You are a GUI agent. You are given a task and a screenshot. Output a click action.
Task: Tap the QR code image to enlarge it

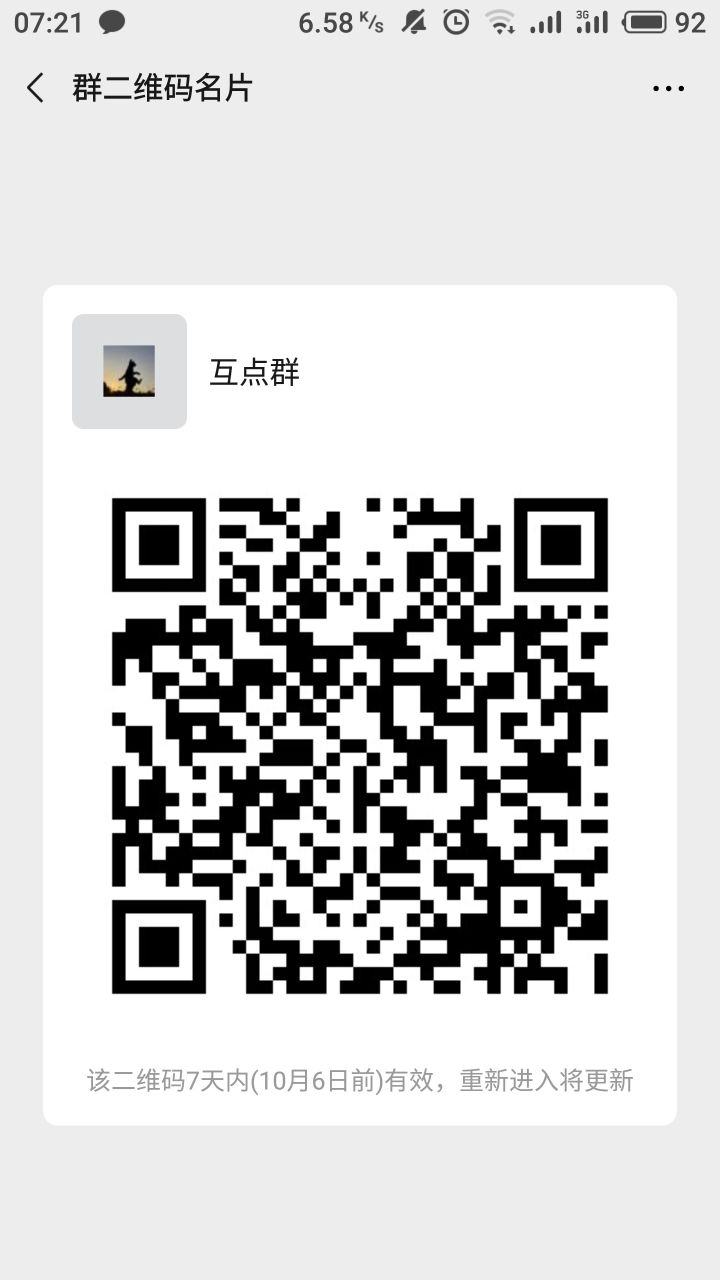point(360,745)
